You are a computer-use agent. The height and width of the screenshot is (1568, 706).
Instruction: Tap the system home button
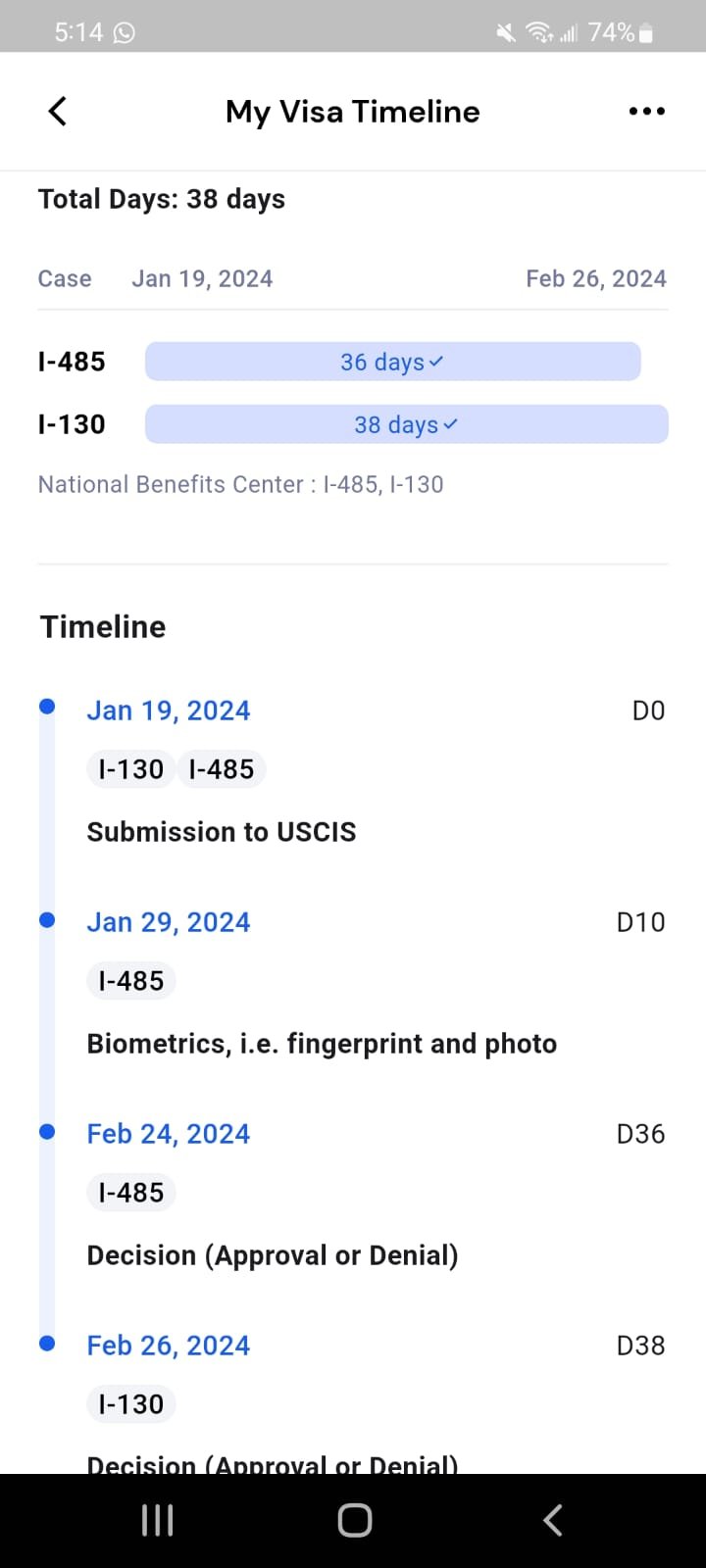354,1521
